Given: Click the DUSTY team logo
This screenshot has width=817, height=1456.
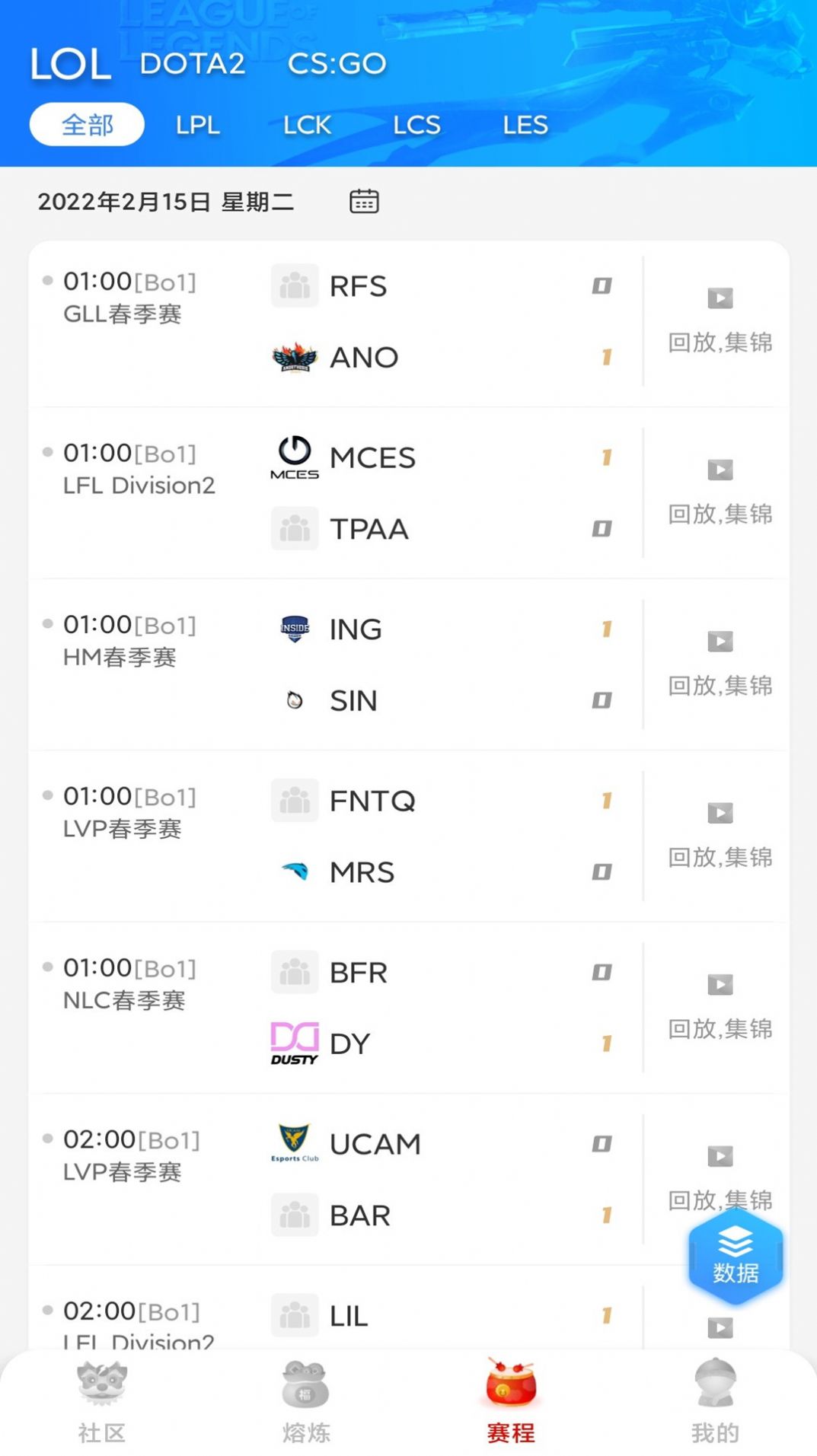Looking at the screenshot, I should click(295, 1042).
